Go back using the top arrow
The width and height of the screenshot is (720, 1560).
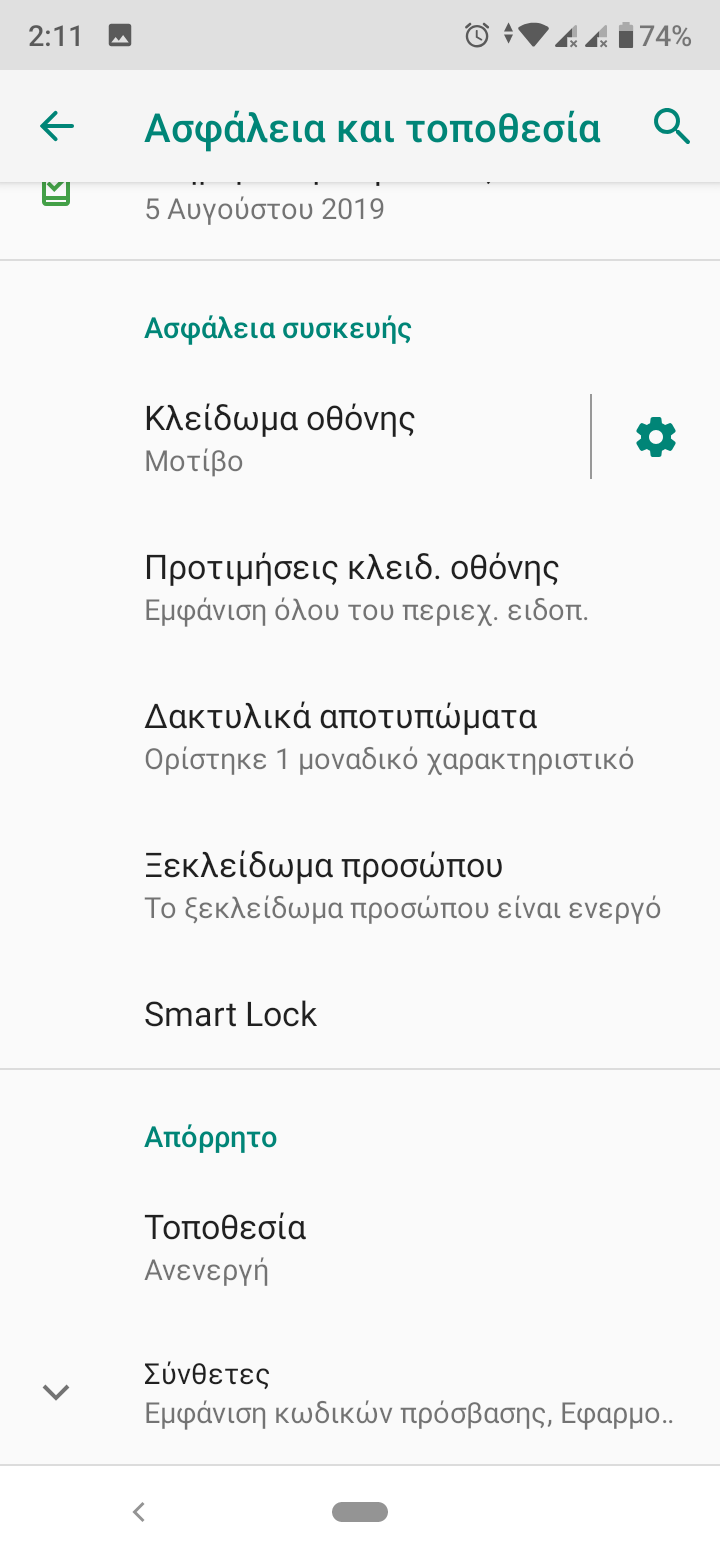point(57,126)
